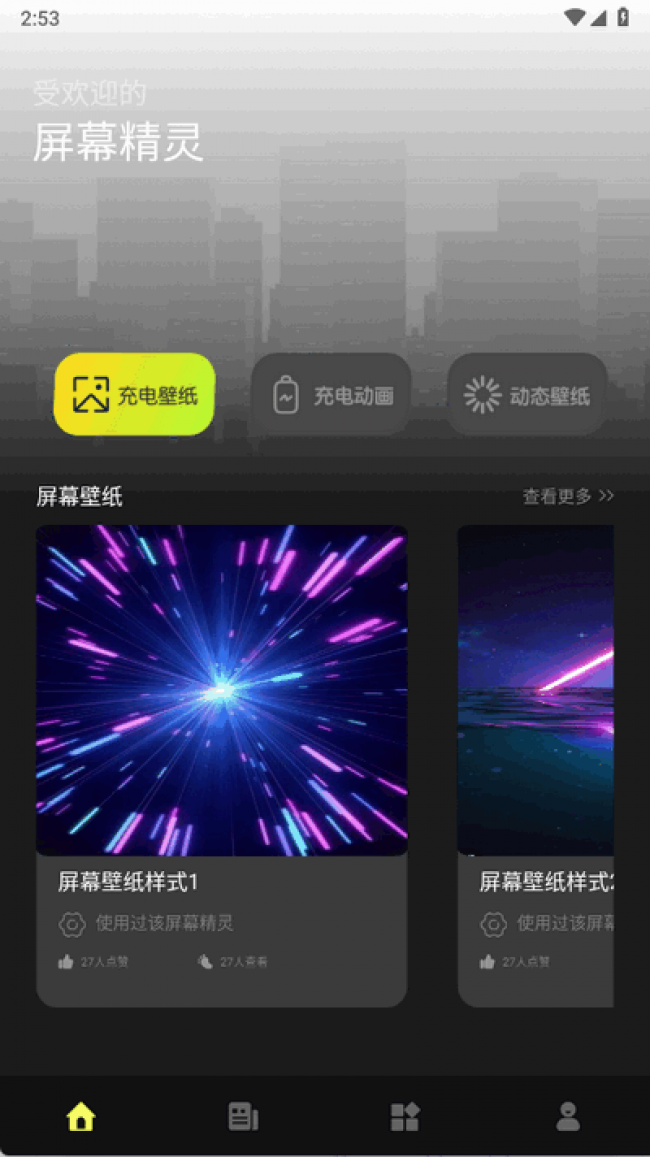Open the widgets grid tab
This screenshot has width=650, height=1157.
point(405,1116)
